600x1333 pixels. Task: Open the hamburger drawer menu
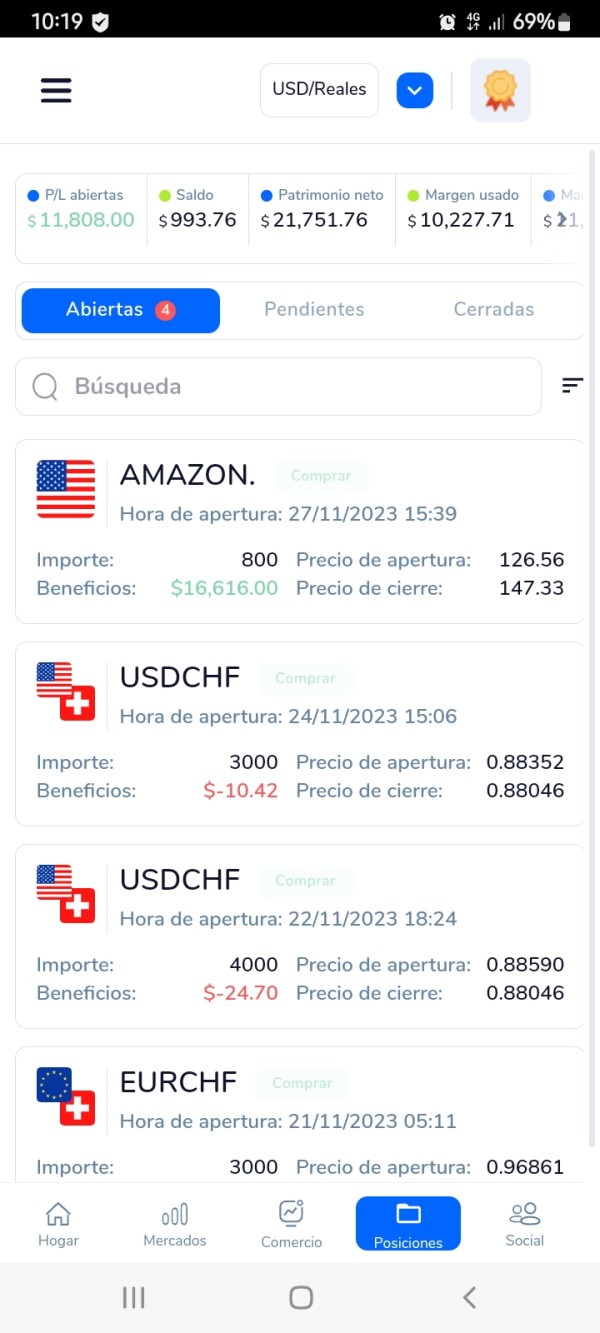pyautogui.click(x=56, y=90)
